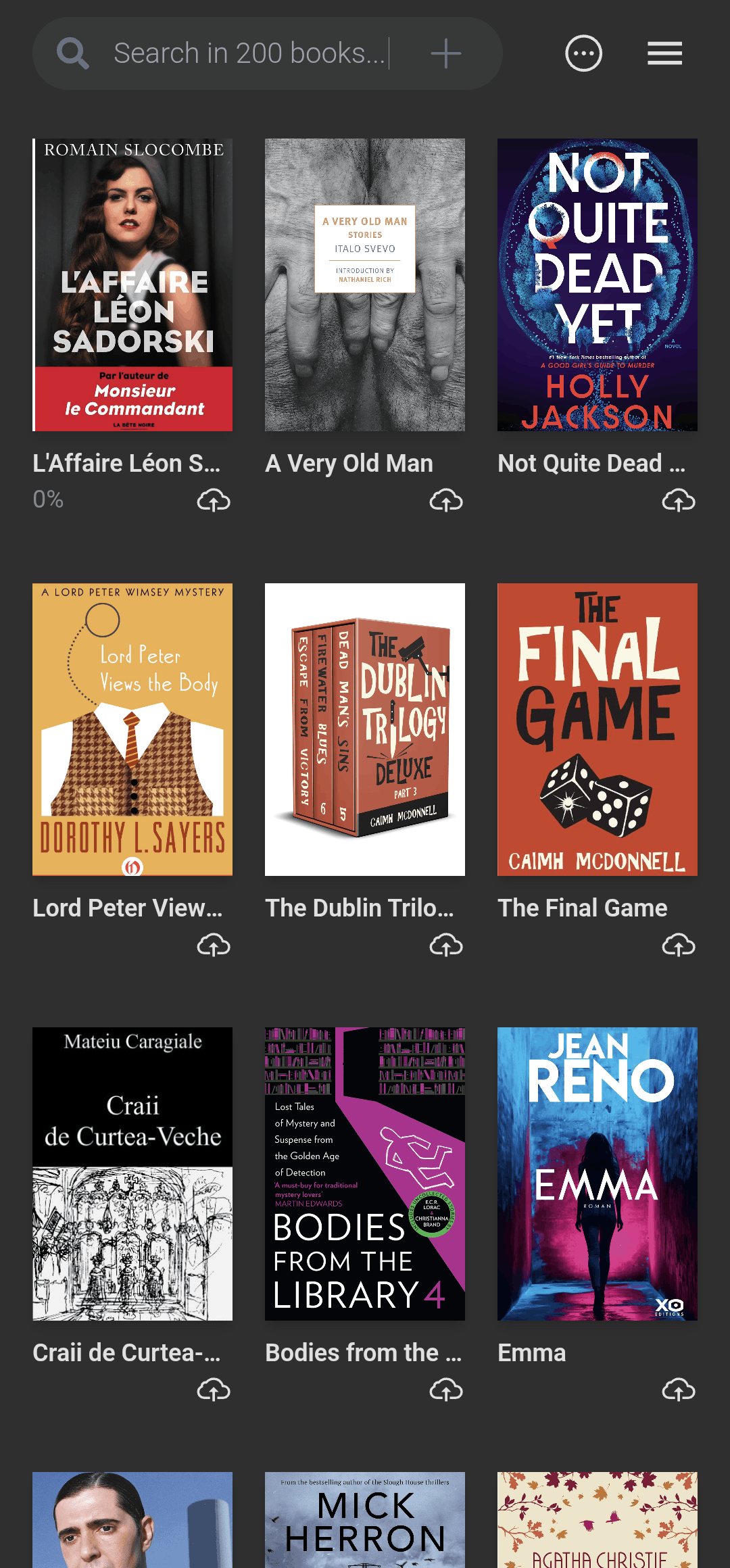Upload L'Affaire Léon Sadorski to cloud
Viewport: 730px width, 1568px height.
(214, 501)
